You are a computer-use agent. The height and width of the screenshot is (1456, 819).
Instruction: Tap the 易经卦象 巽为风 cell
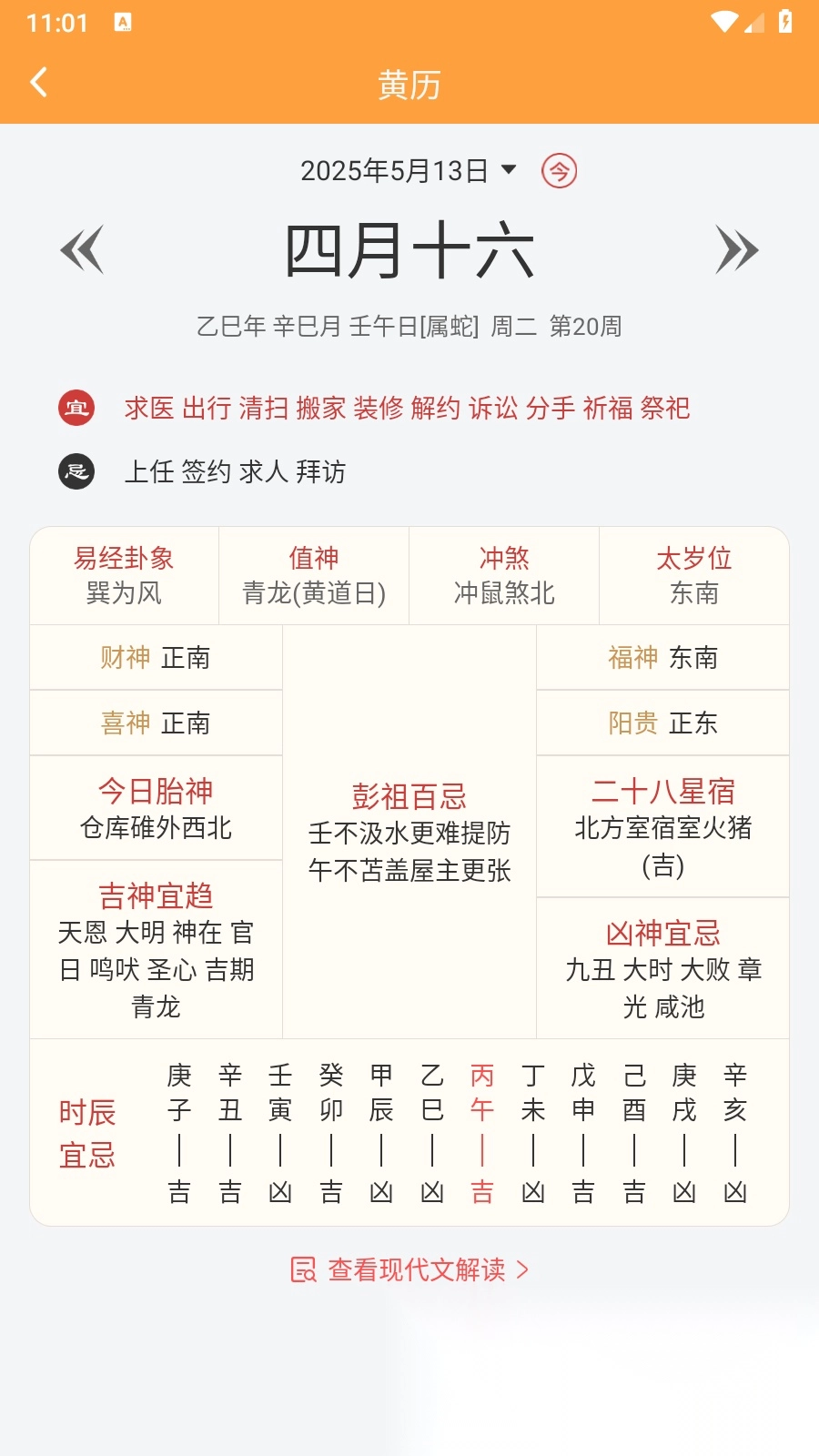point(125,575)
